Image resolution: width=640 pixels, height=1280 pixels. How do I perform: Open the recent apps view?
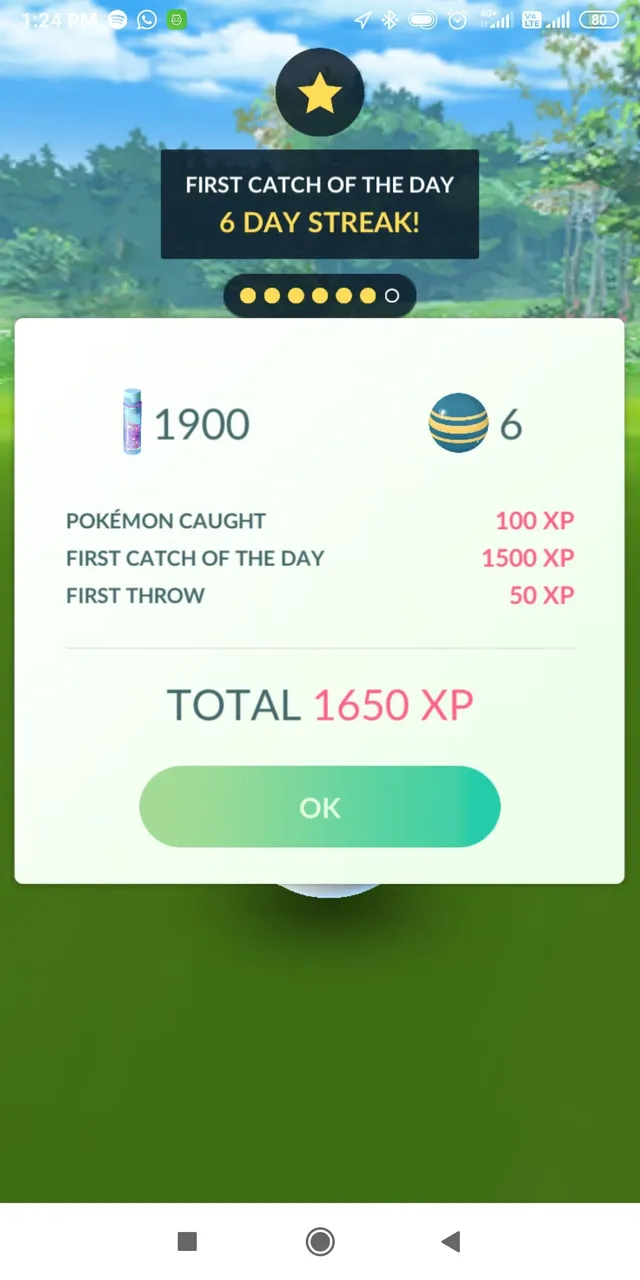pos(187,1242)
